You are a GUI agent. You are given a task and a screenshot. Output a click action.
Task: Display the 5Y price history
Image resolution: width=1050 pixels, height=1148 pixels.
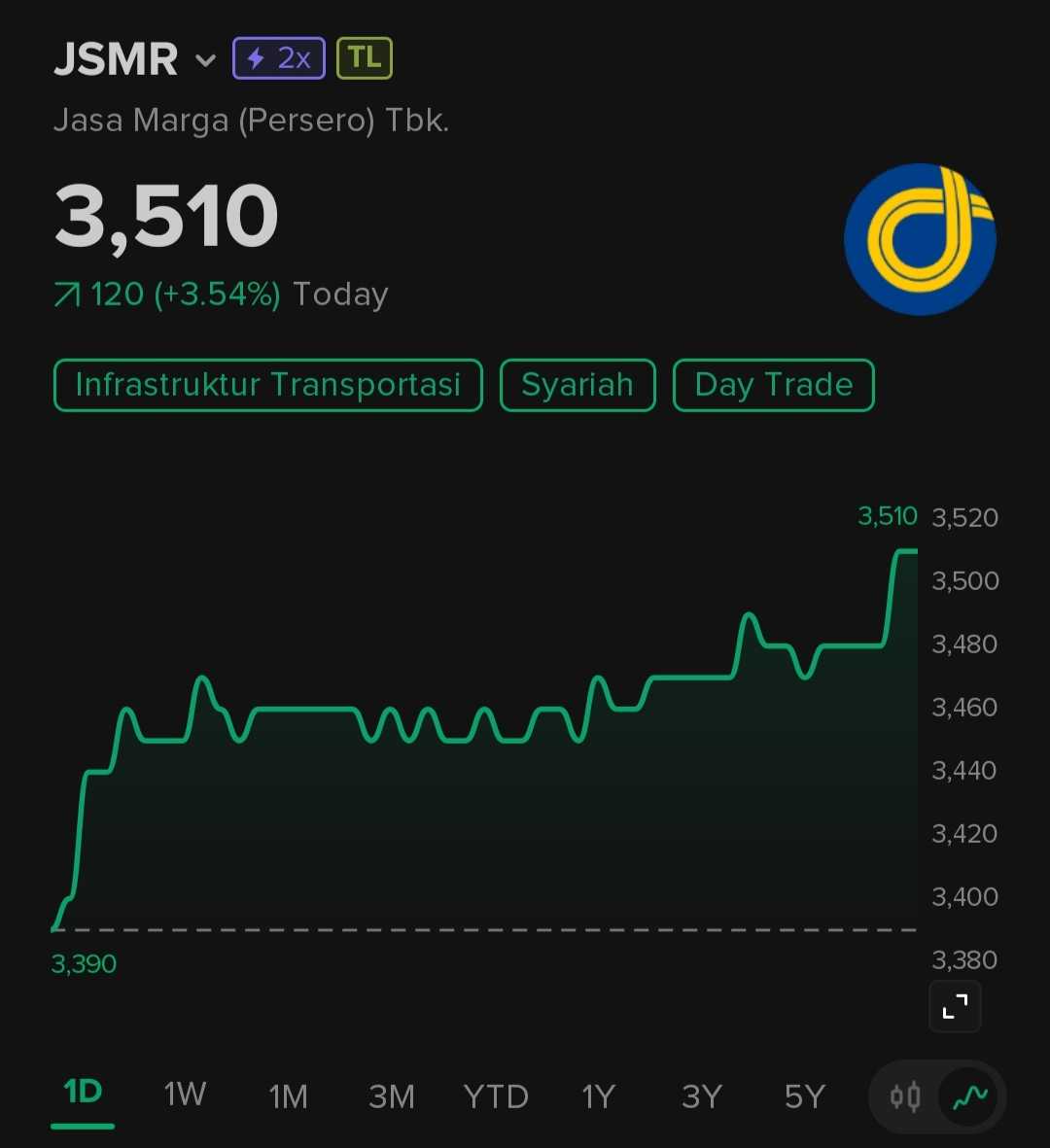pos(805,1096)
